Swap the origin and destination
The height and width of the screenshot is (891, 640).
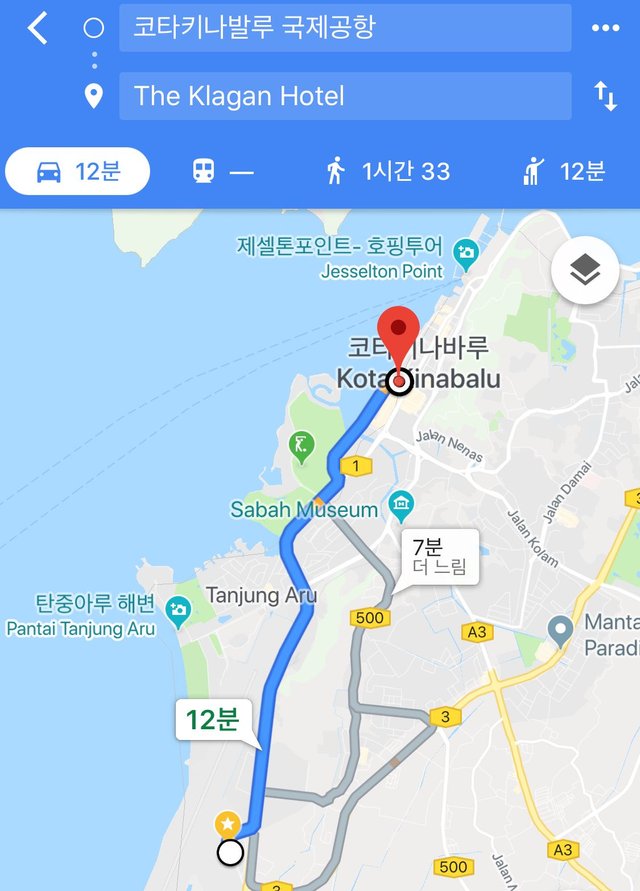point(605,97)
